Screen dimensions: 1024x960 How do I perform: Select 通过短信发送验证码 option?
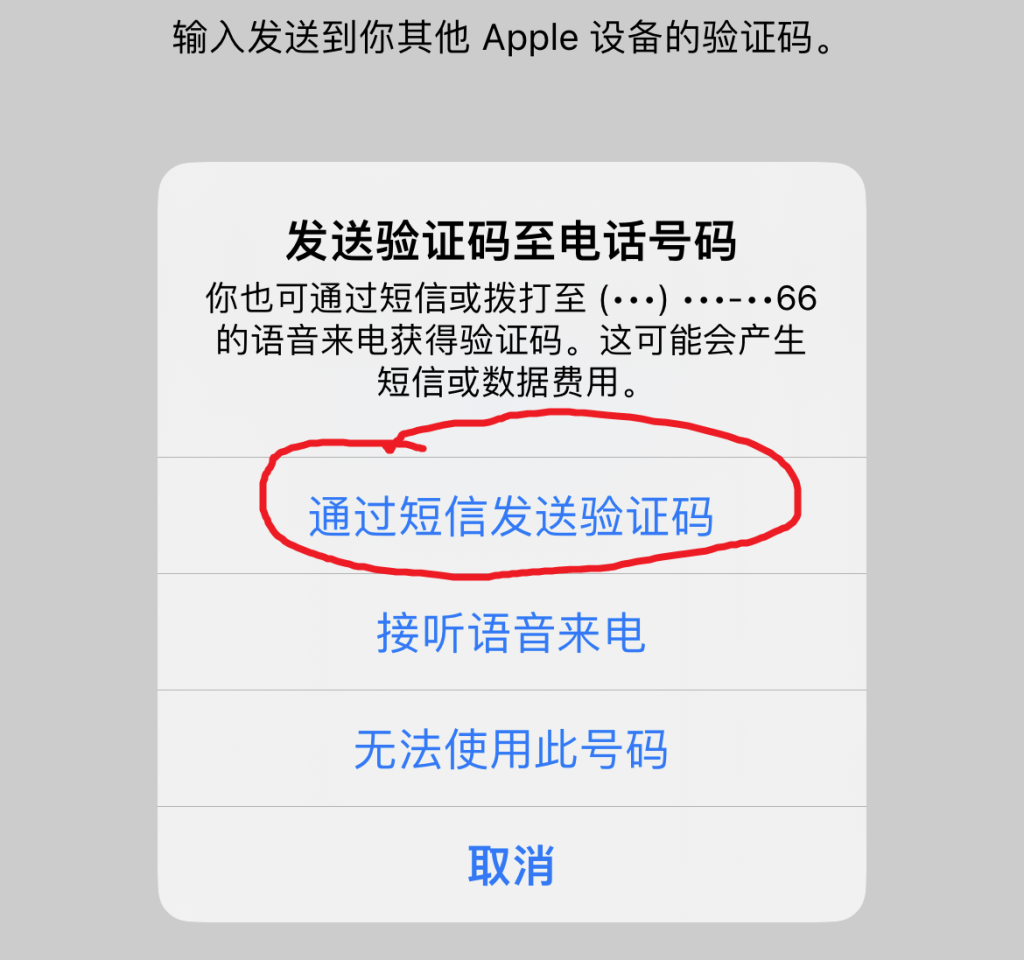511,517
